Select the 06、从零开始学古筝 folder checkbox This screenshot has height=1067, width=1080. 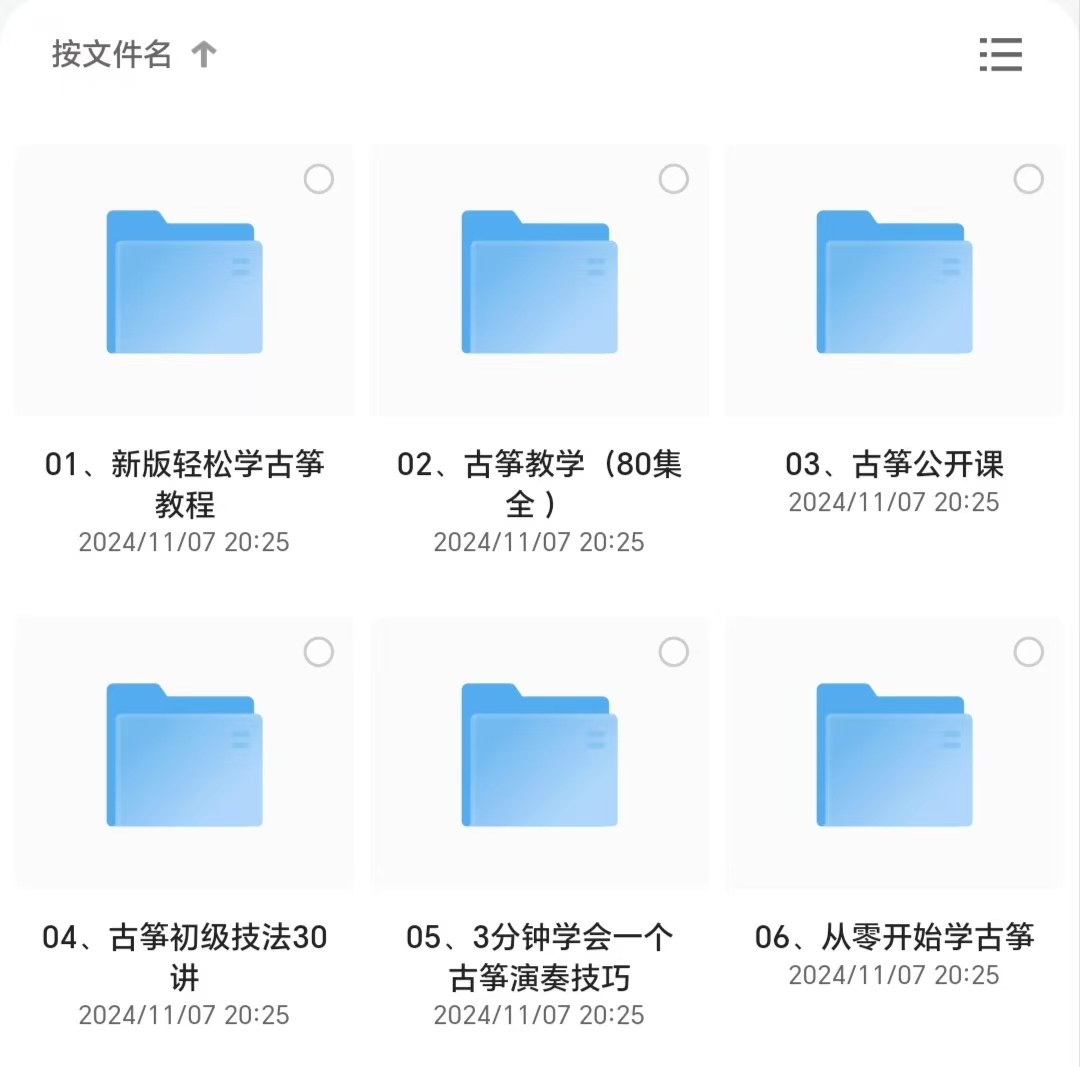[1029, 652]
